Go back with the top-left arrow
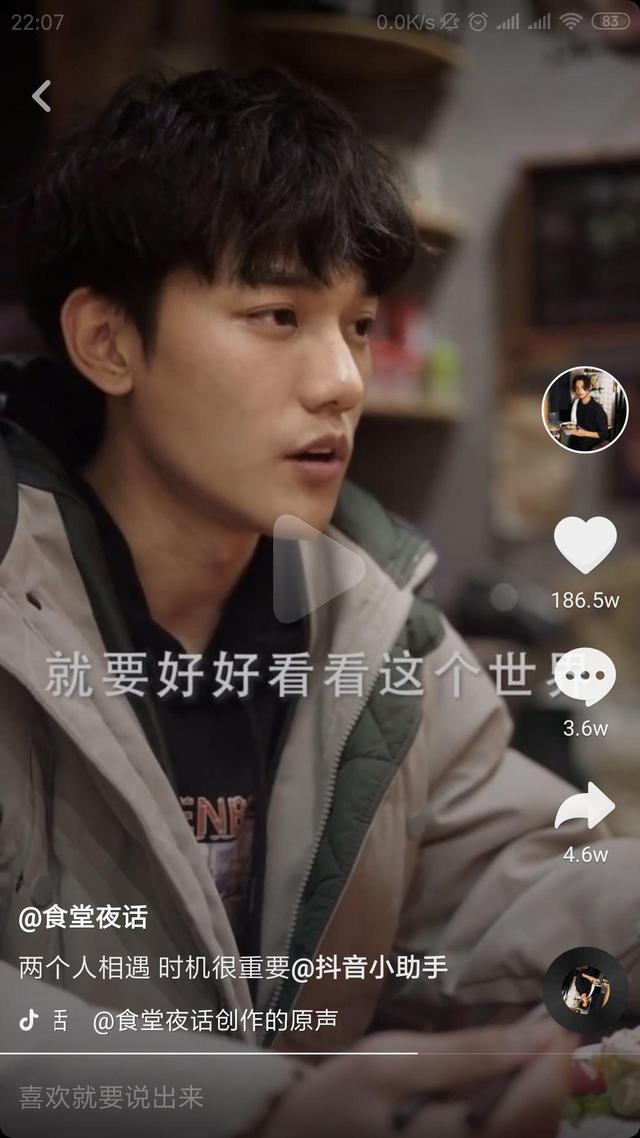The width and height of the screenshot is (640, 1138). 41,96
